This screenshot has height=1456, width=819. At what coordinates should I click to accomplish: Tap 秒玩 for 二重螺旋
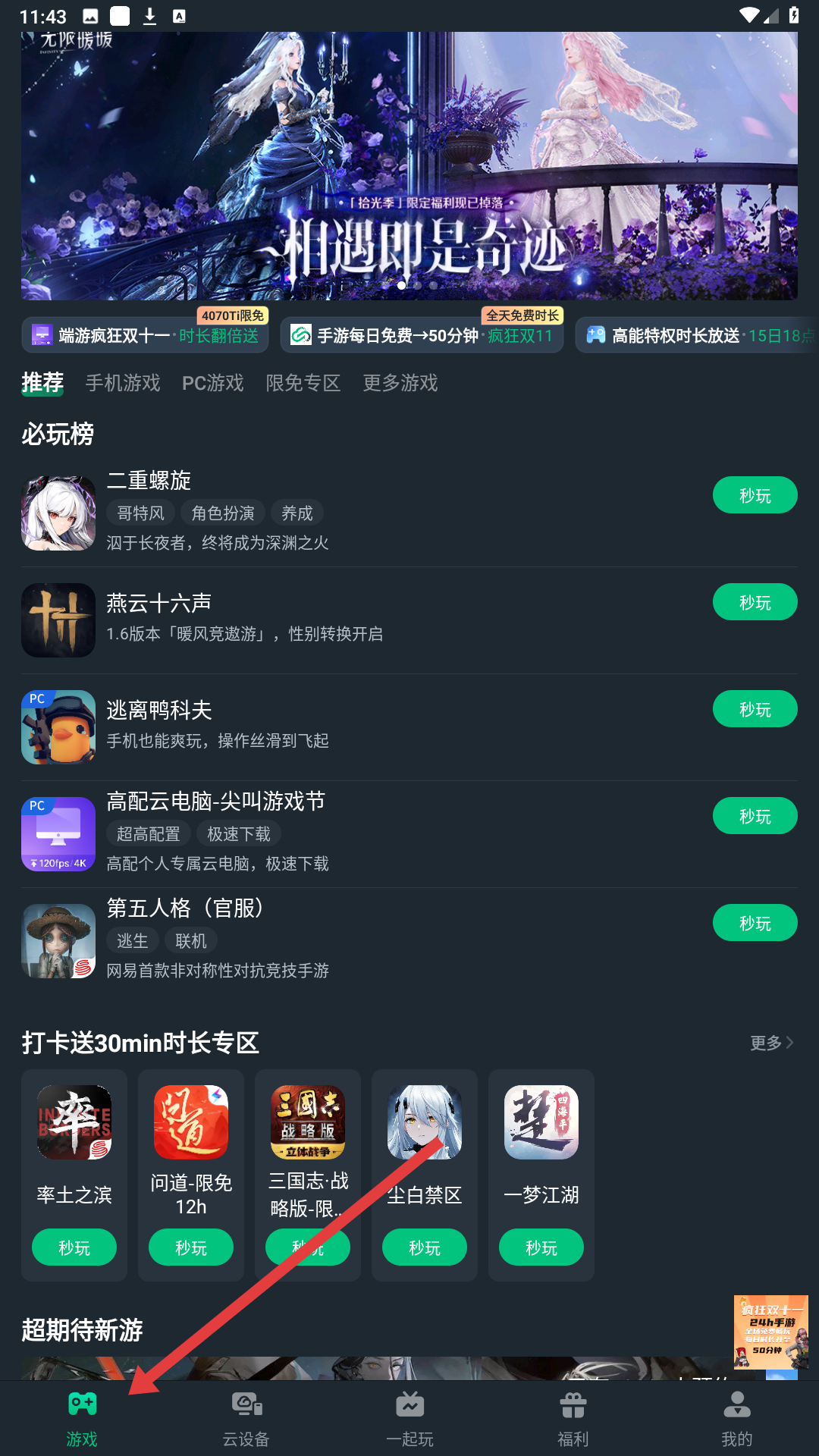755,495
